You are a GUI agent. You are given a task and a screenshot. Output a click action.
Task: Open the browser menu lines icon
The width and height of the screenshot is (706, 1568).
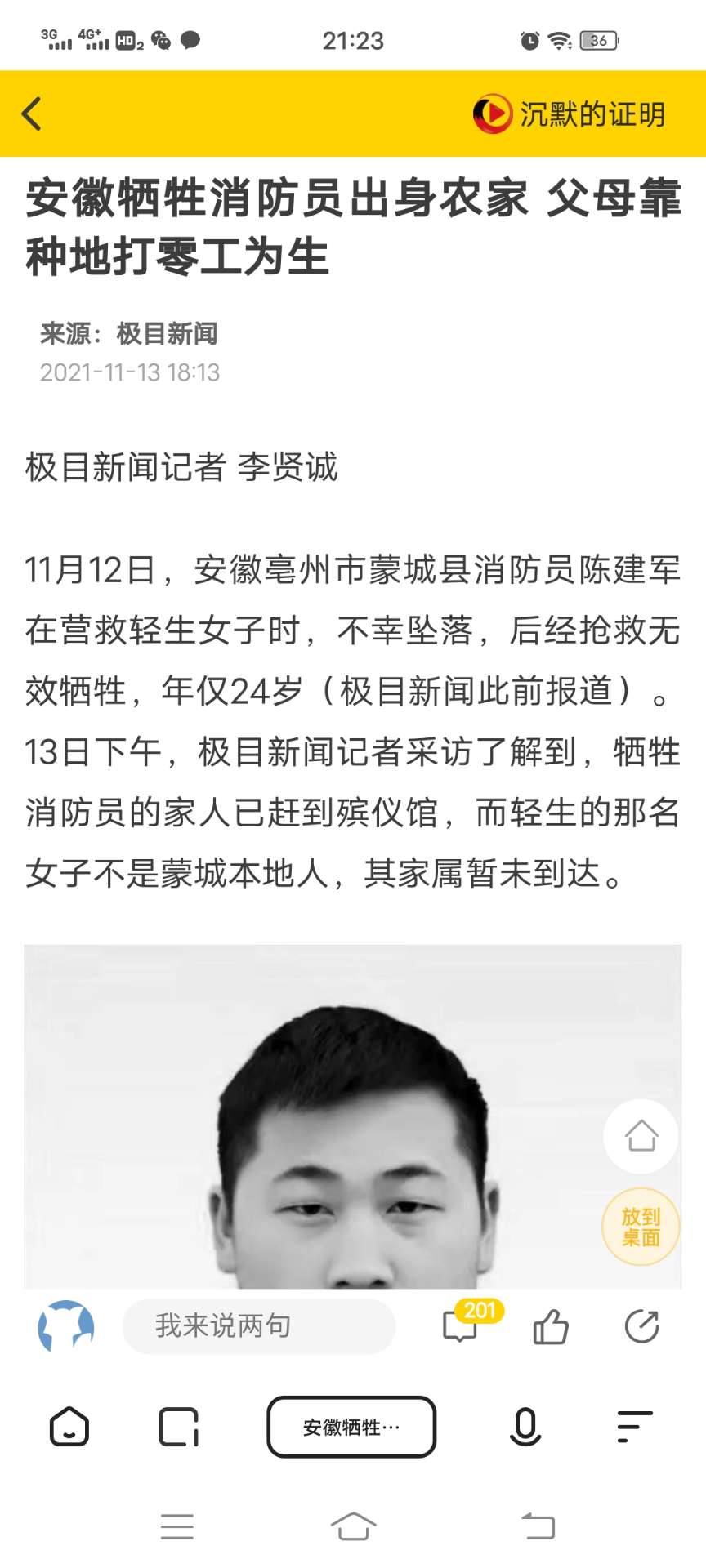[x=634, y=1427]
